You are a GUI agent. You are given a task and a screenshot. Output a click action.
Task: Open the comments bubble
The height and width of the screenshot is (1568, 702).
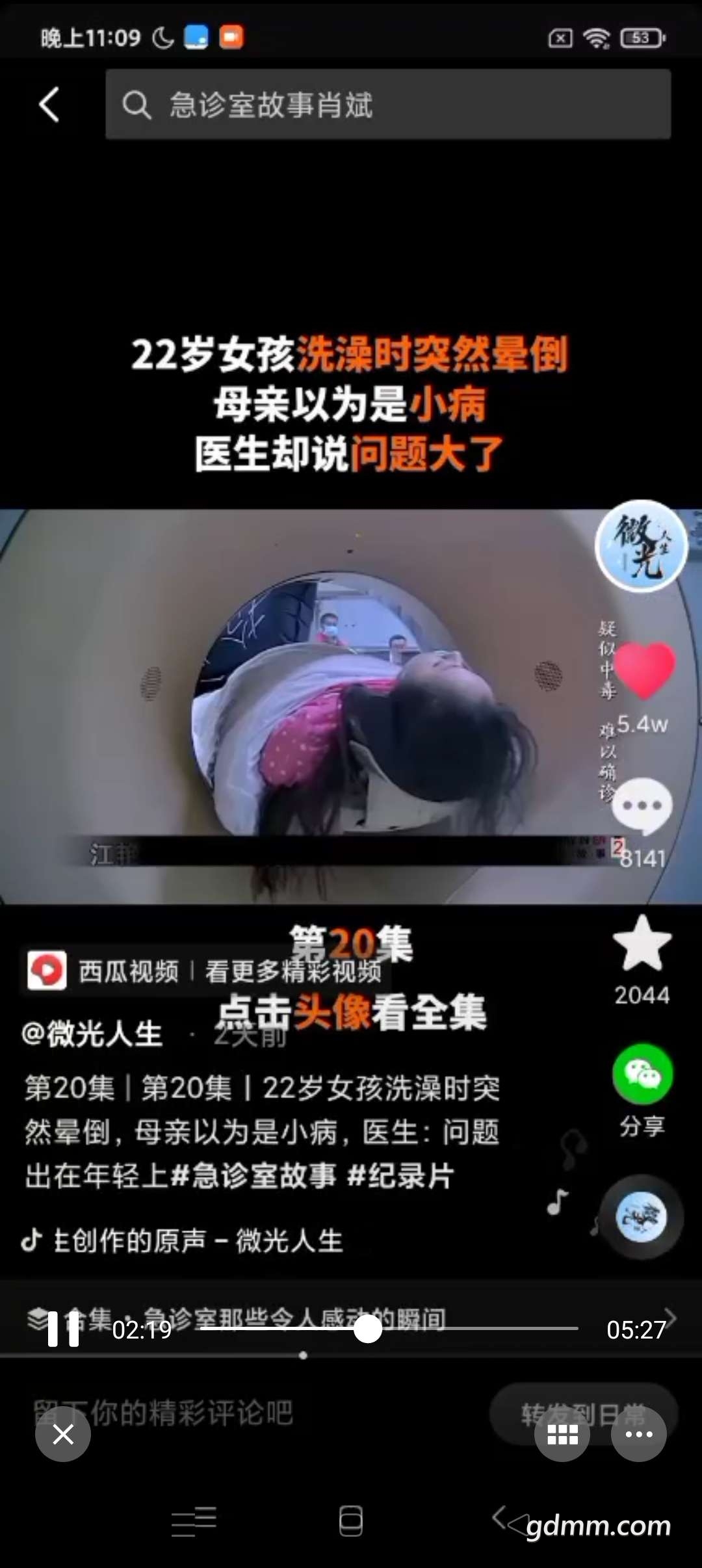(x=642, y=806)
